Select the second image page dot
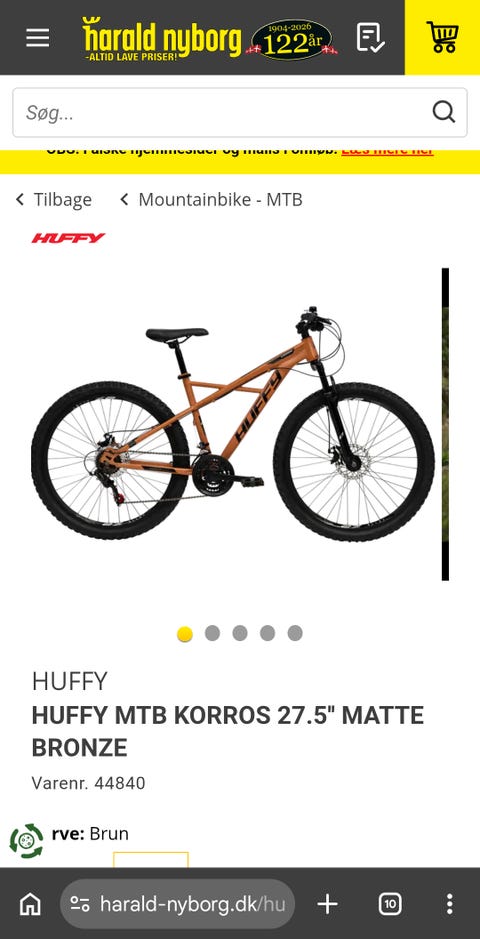 click(212, 633)
